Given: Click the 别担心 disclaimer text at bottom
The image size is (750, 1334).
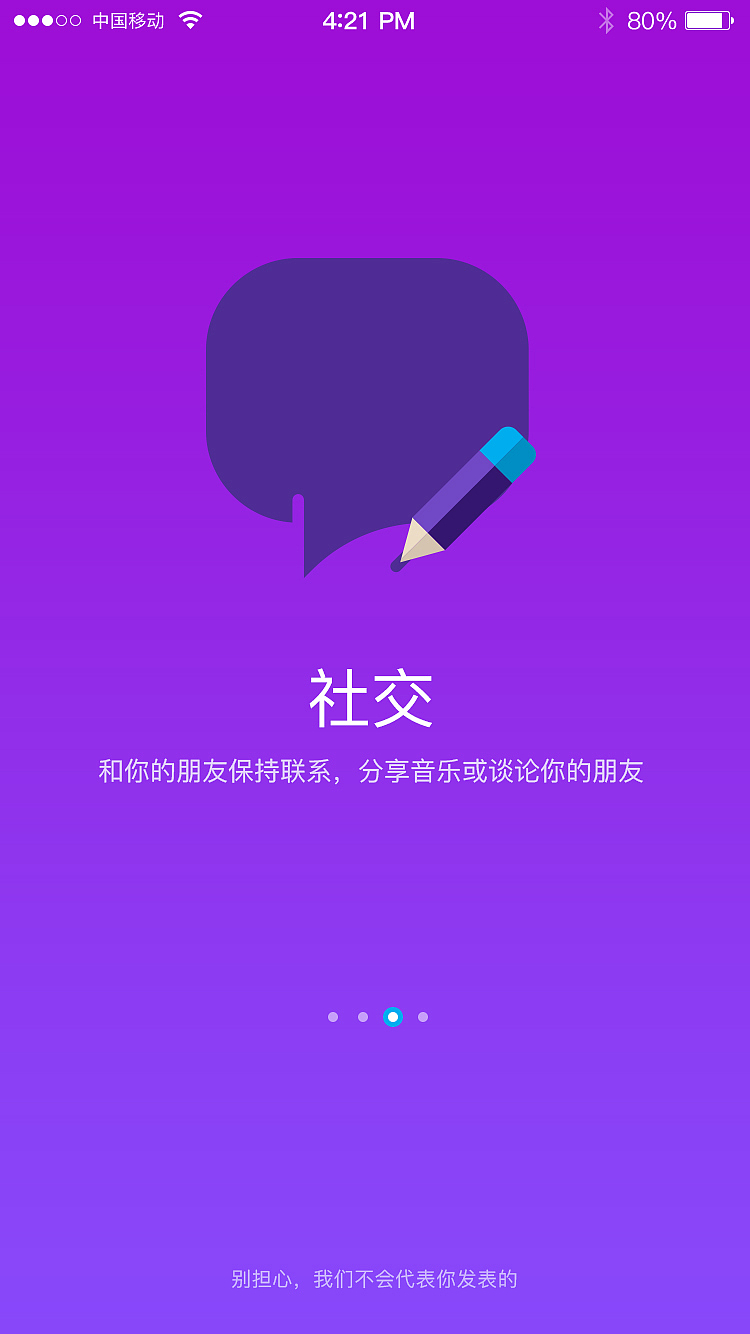Looking at the screenshot, I should [375, 1278].
